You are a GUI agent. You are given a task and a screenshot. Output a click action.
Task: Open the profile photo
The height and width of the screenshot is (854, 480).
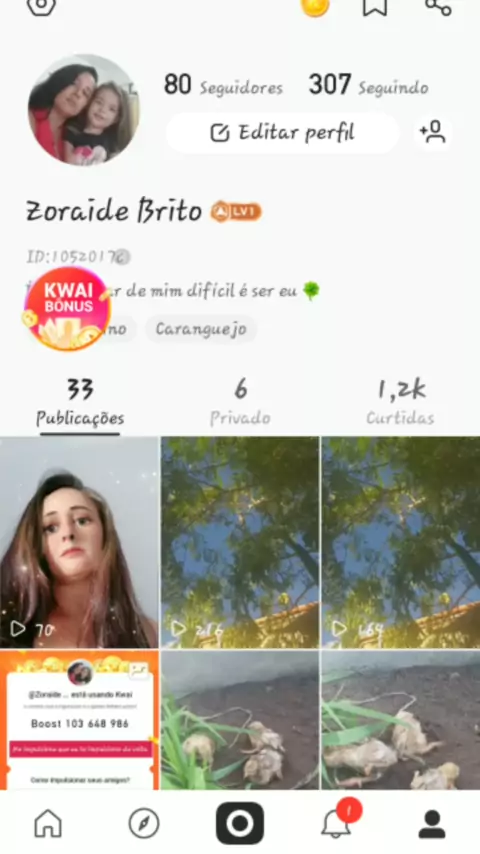83,109
